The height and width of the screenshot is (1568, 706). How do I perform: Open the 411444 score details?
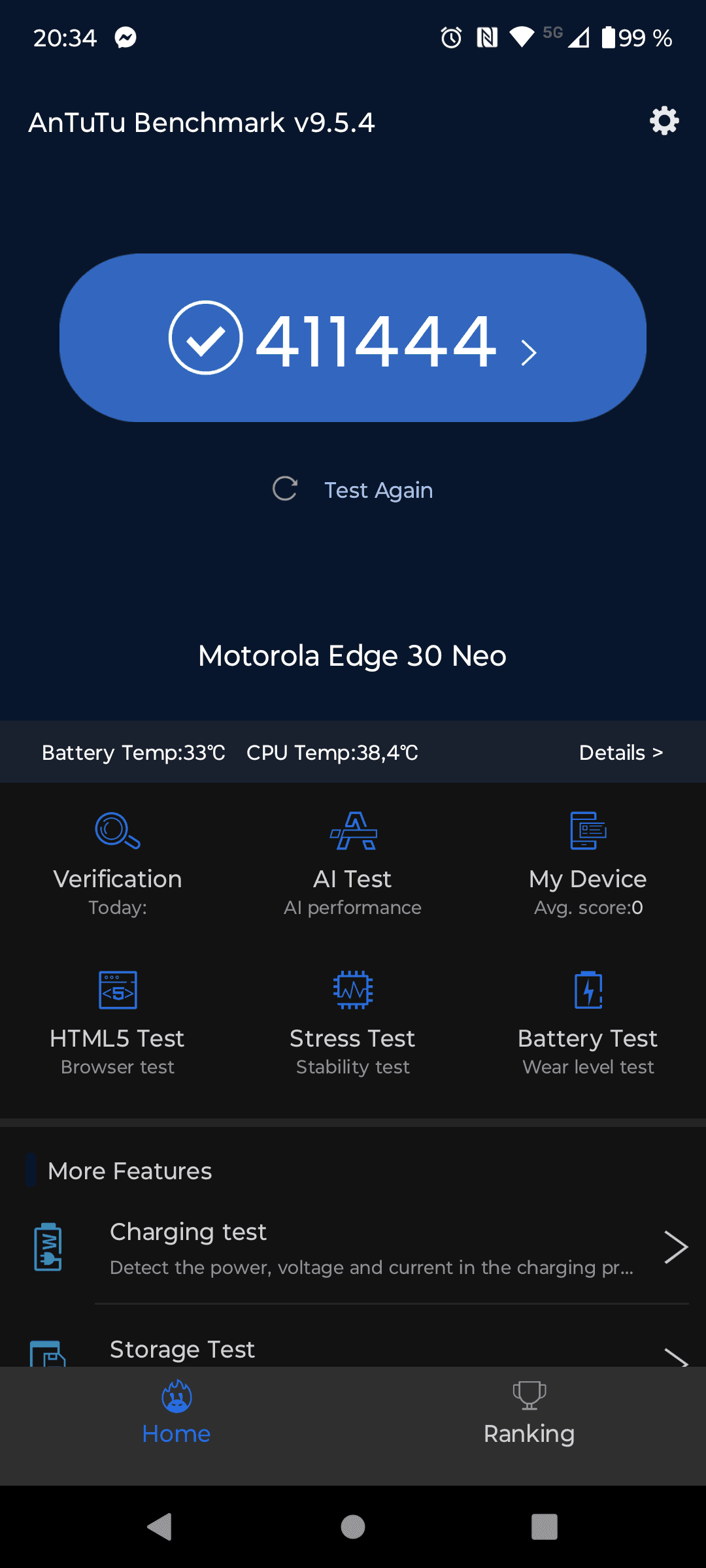[x=353, y=338]
